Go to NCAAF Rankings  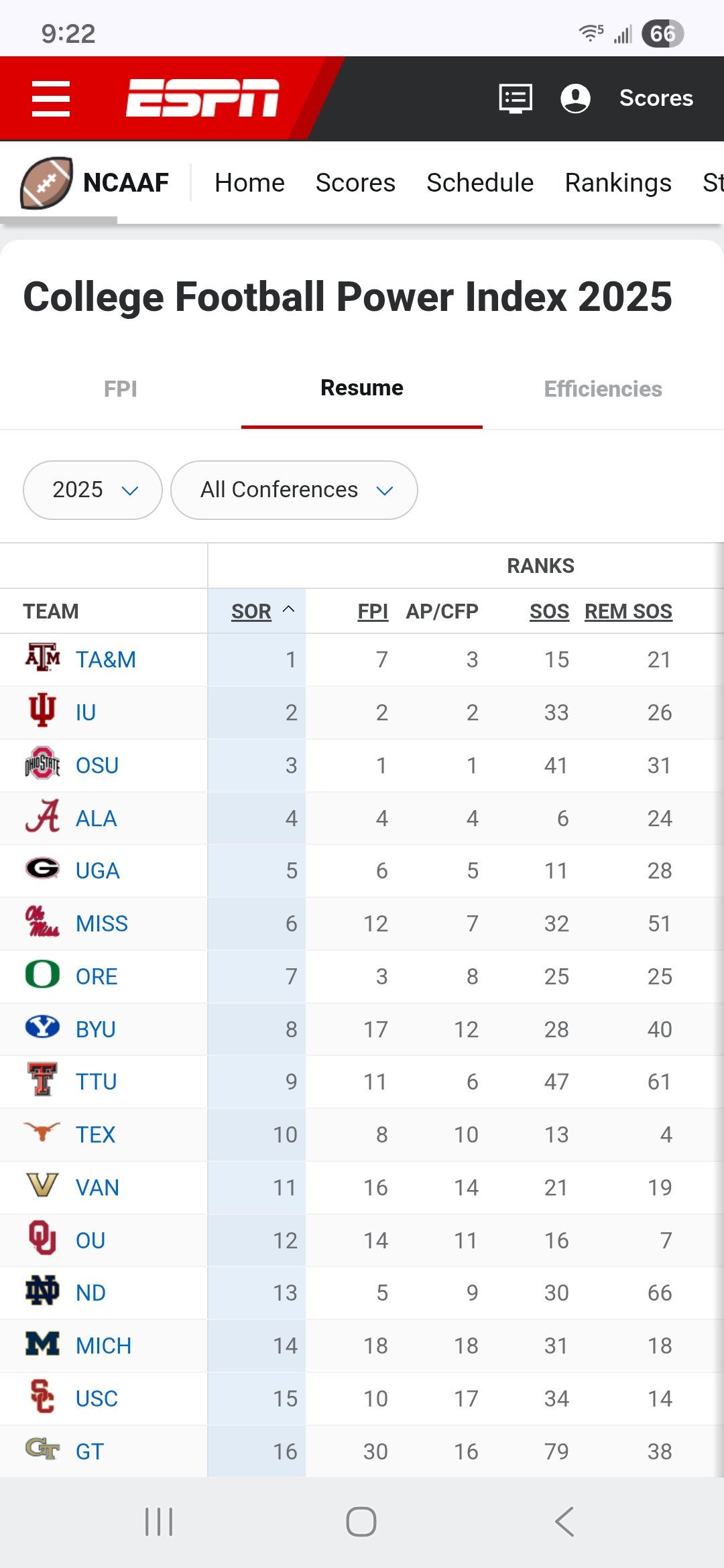[618, 183]
